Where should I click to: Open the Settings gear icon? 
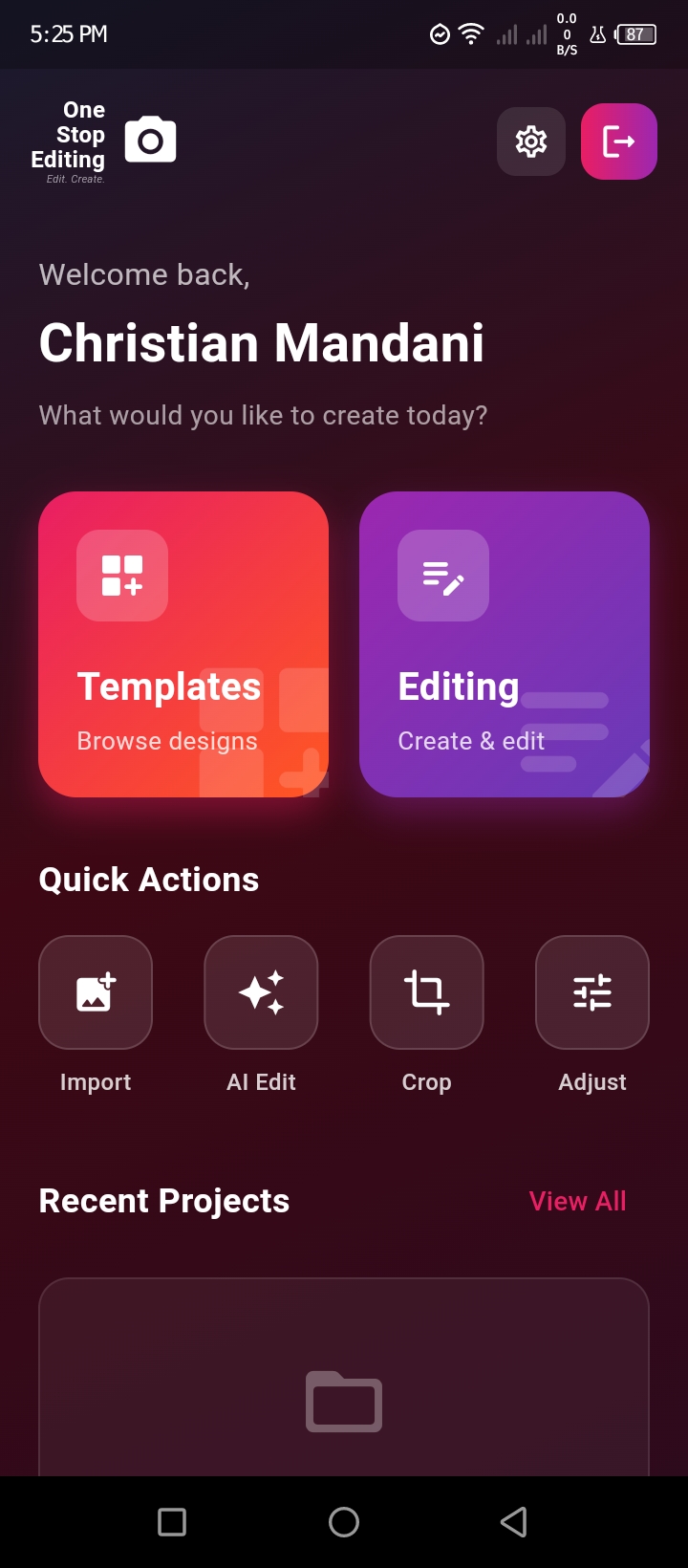(x=531, y=141)
